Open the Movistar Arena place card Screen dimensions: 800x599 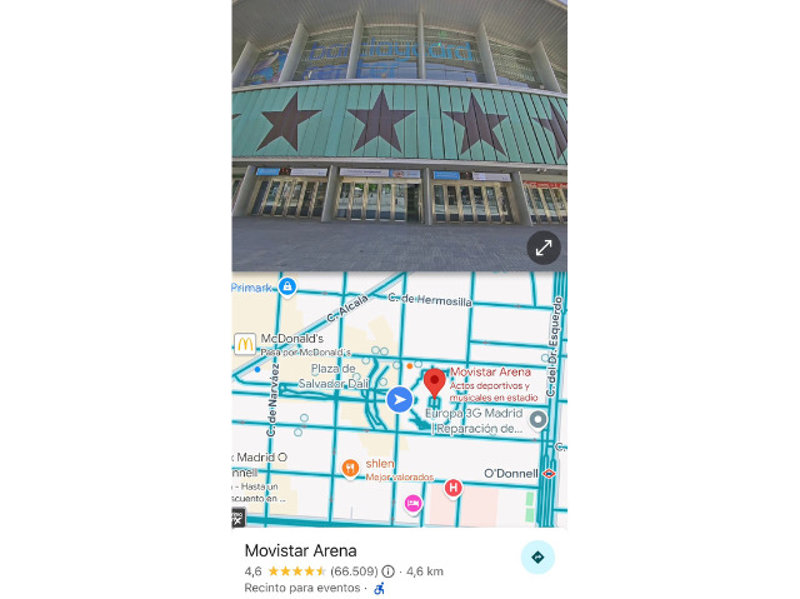(x=301, y=551)
